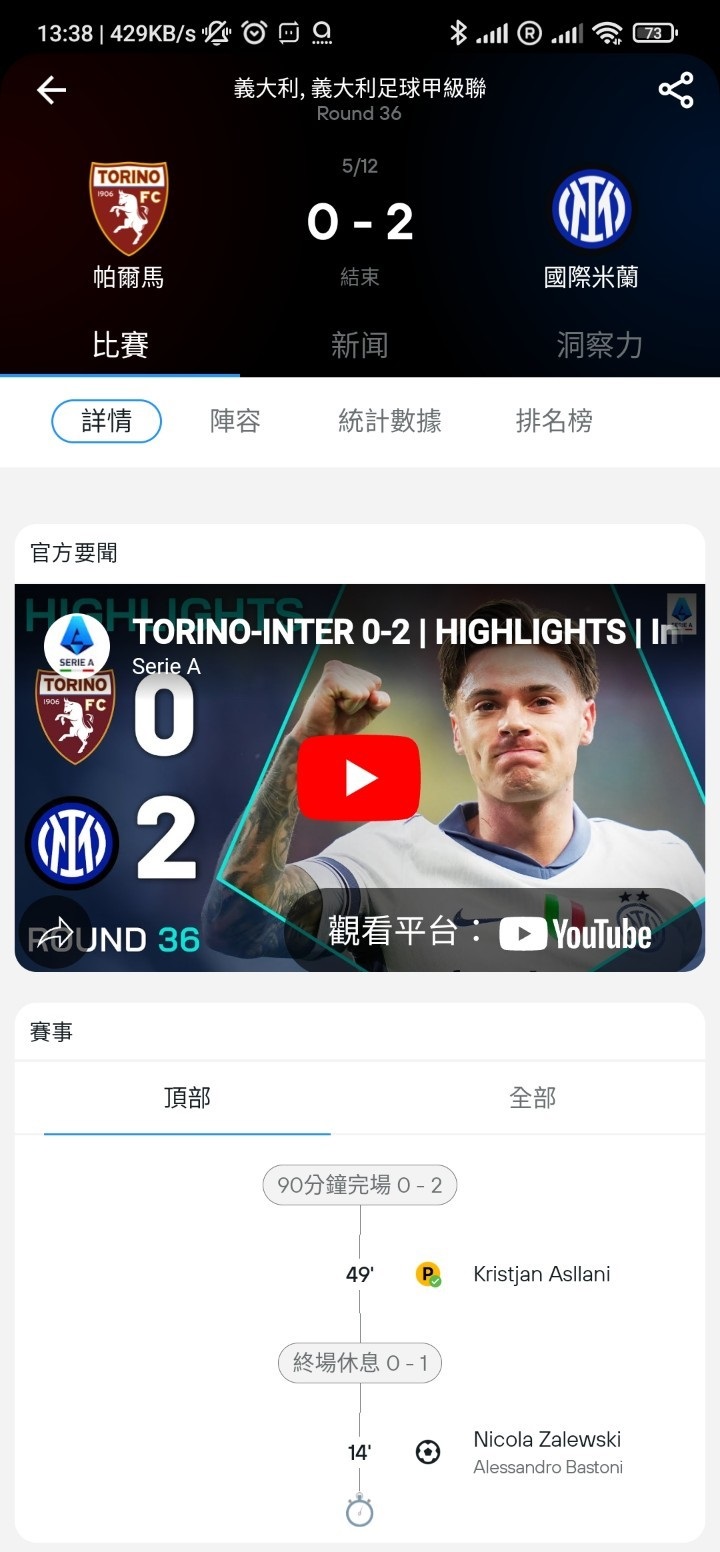Tap the Inter Milan club crest
The image size is (720, 1552).
[592, 207]
